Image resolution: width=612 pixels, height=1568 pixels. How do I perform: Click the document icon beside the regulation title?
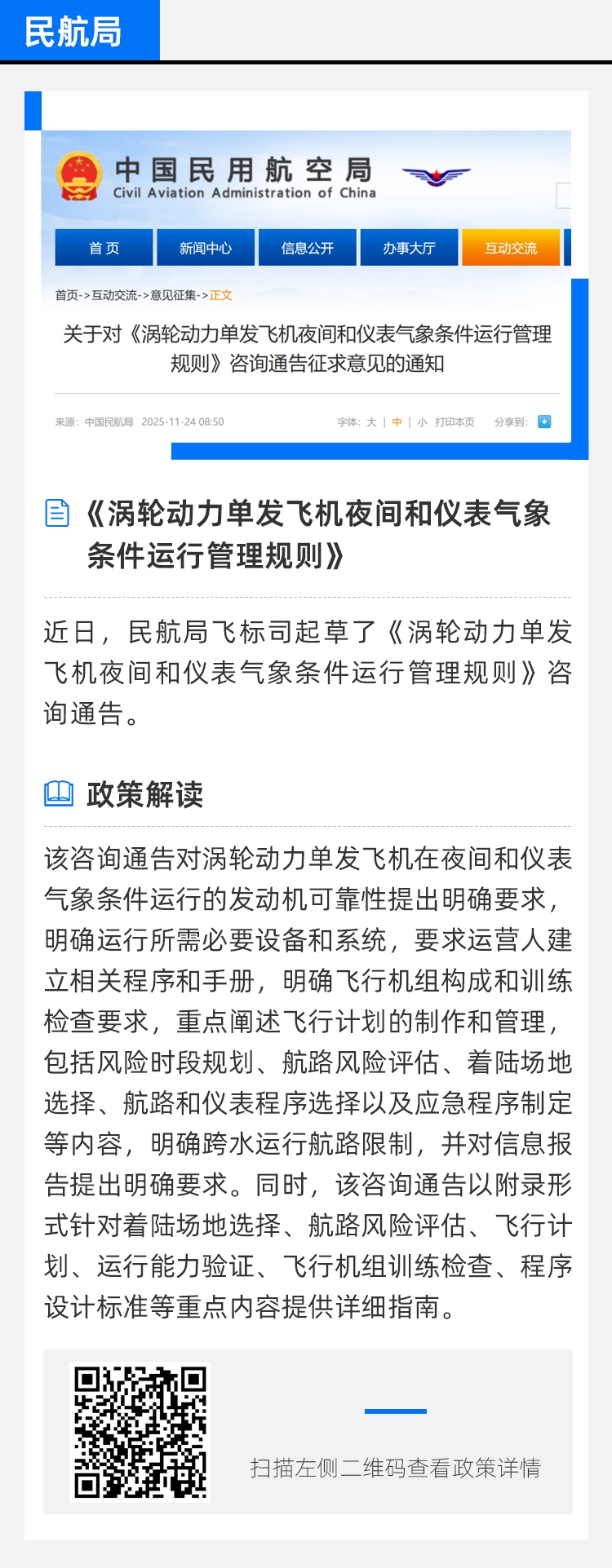point(55,514)
